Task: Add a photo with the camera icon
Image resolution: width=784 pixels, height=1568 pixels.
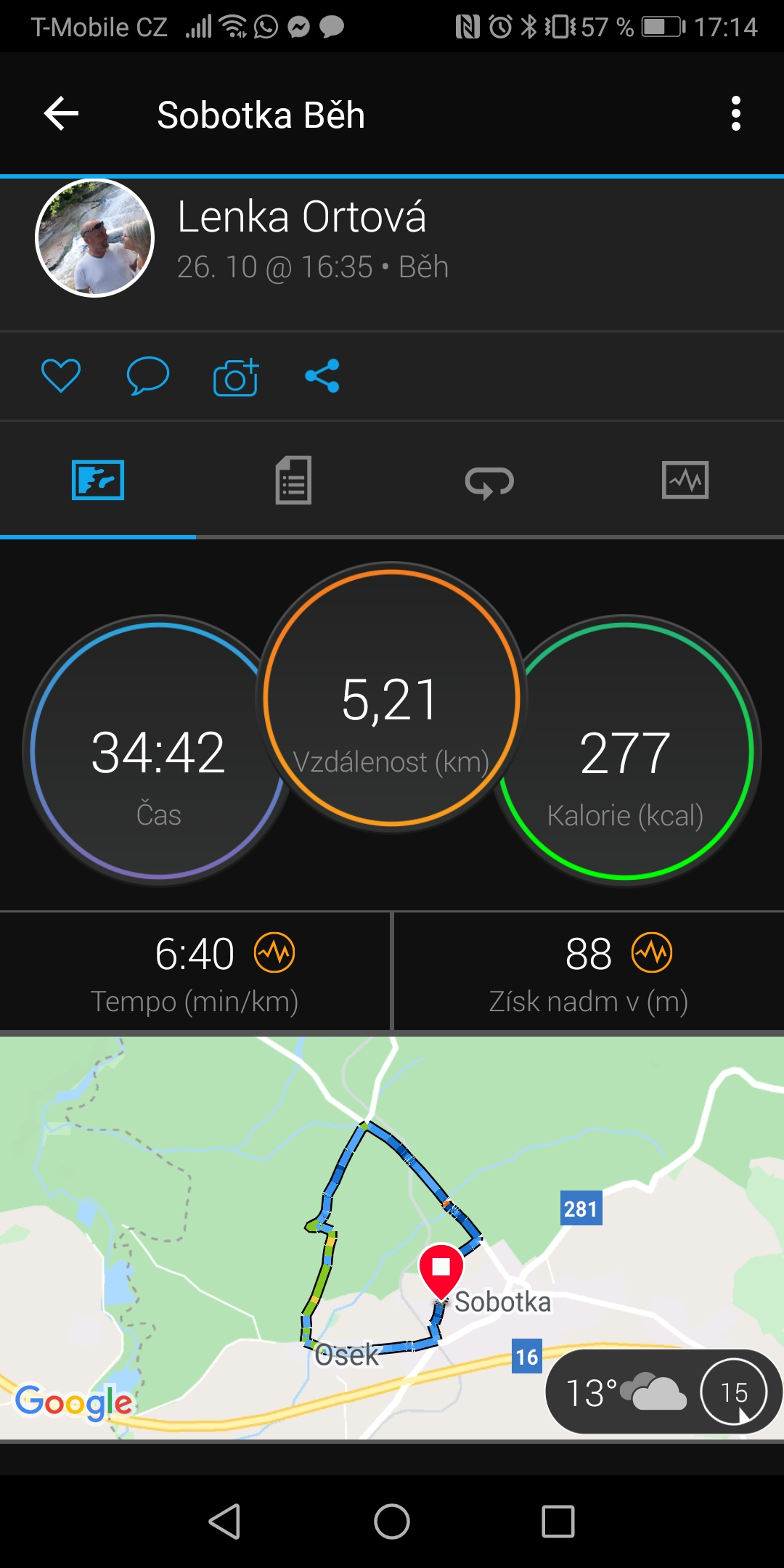Action: (x=236, y=376)
